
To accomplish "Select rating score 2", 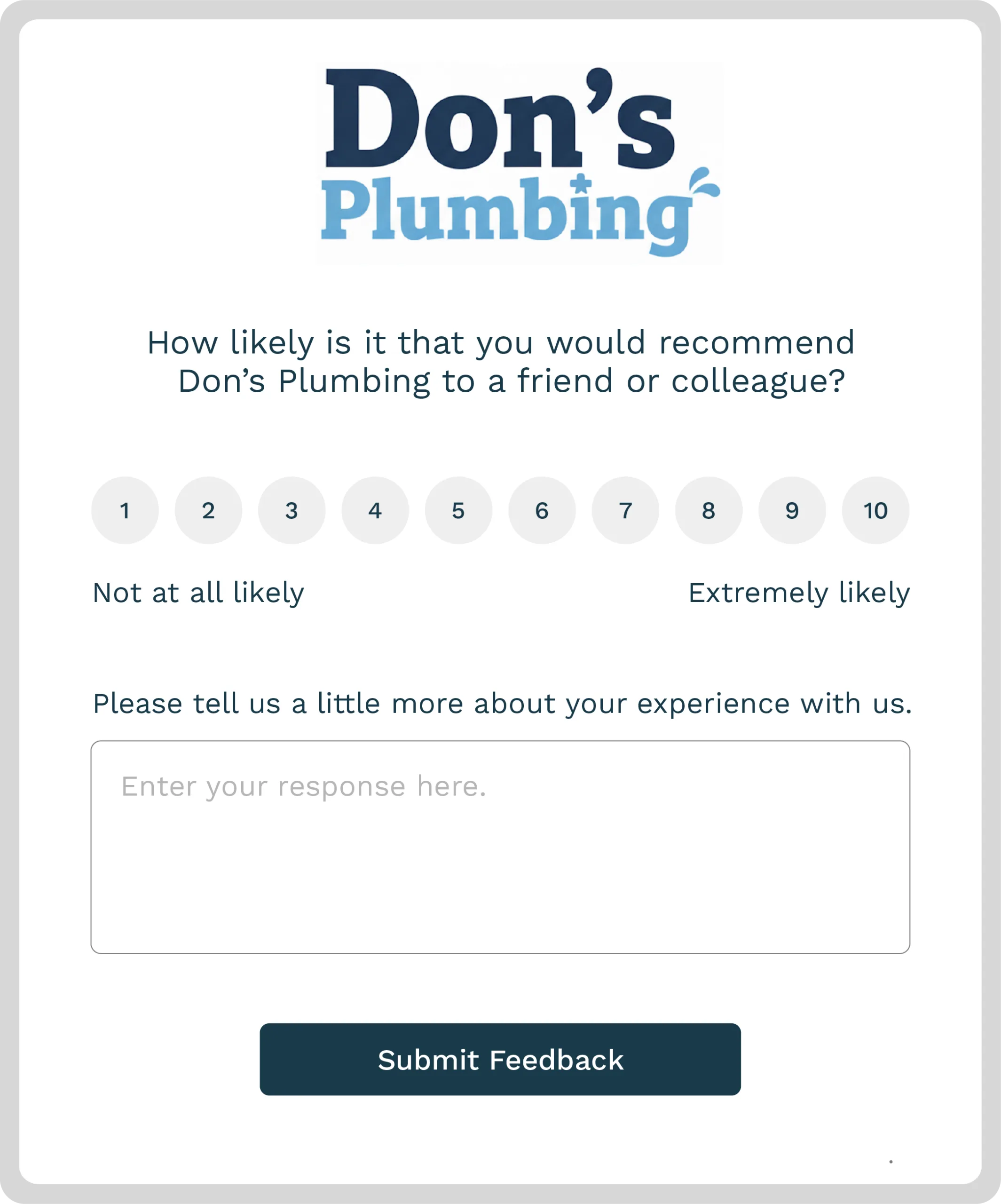I will [x=208, y=510].
